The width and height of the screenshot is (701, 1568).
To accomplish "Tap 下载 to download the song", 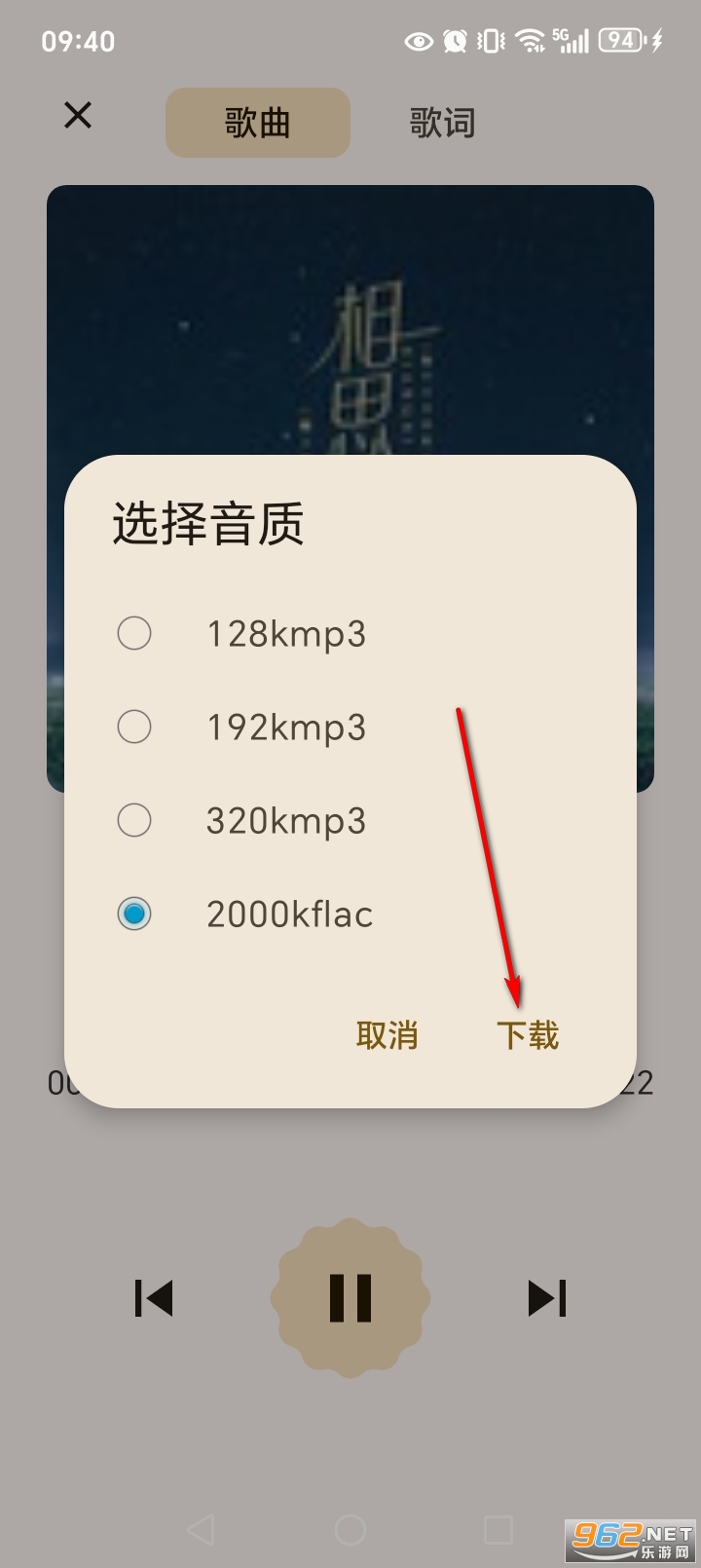I will (529, 1035).
